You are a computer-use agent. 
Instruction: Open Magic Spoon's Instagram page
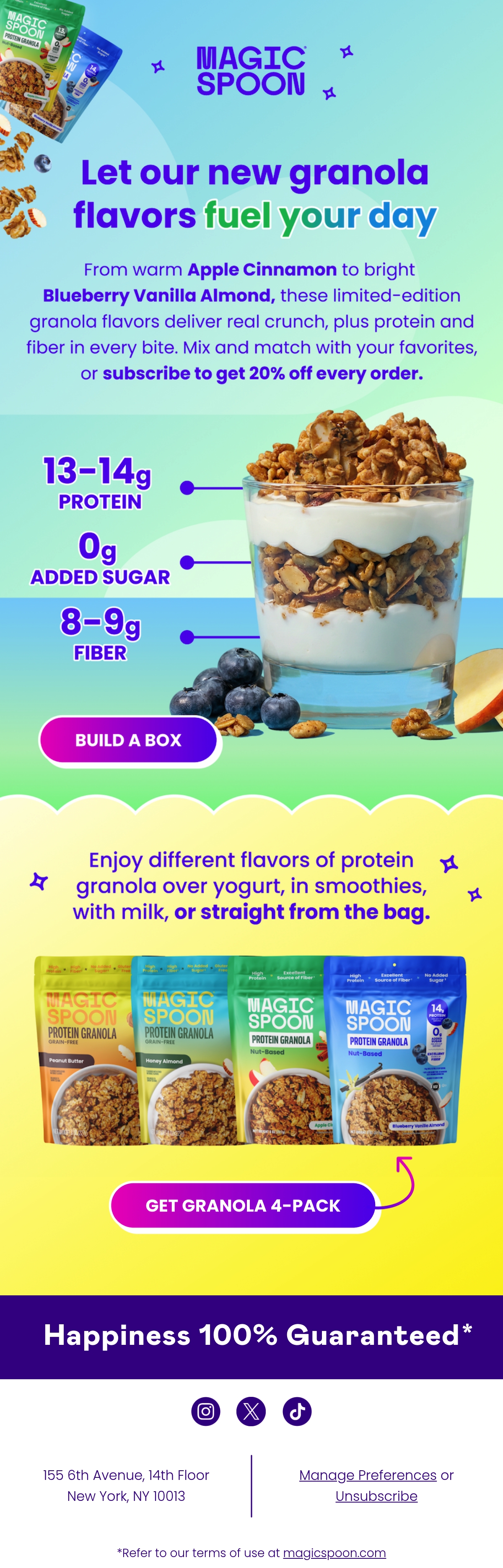pyautogui.click(x=205, y=1411)
